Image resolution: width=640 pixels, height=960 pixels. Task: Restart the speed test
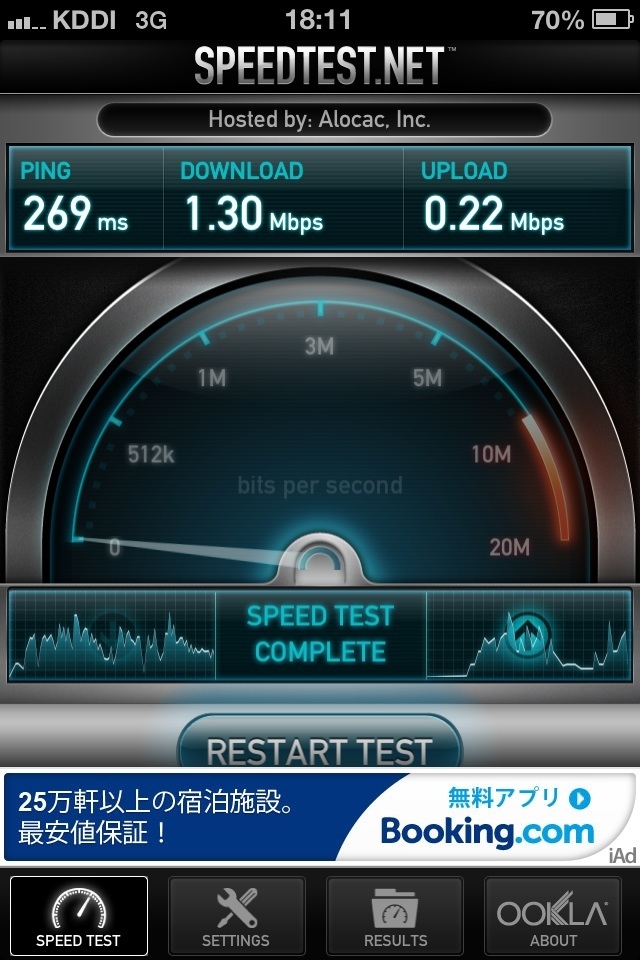click(319, 748)
